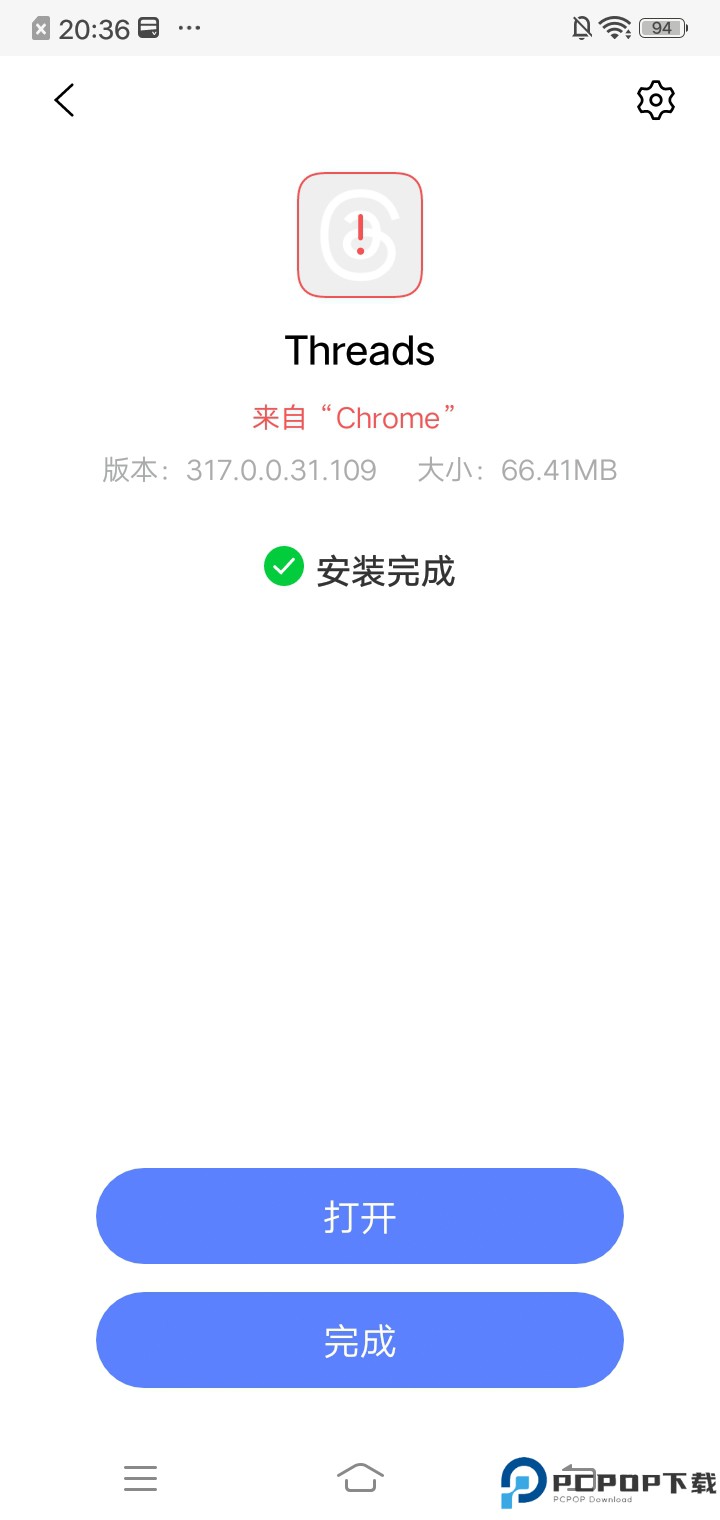Open installer settings gear icon
The width and height of the screenshot is (720, 1520).
(656, 100)
